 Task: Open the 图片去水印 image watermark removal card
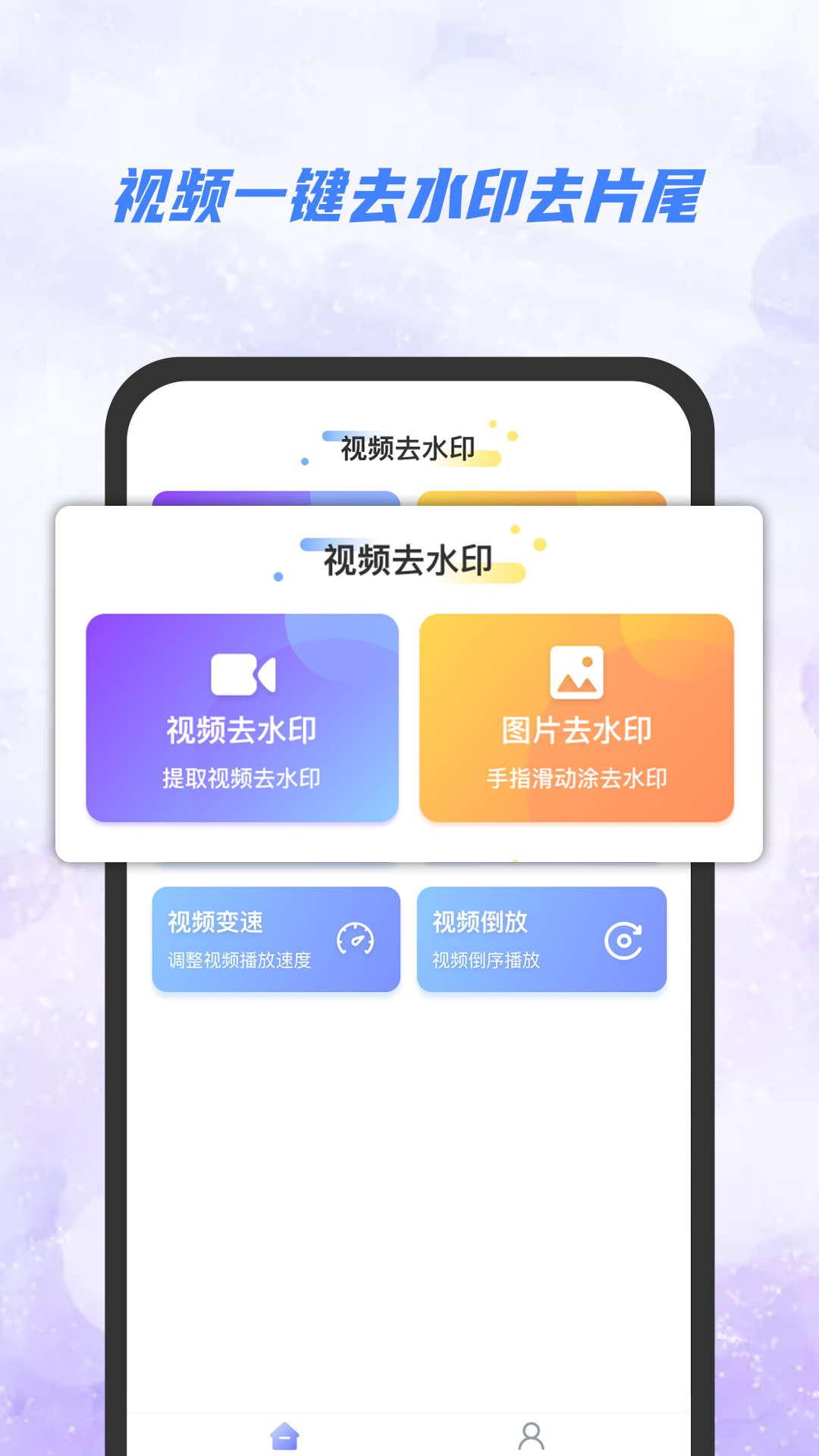click(578, 720)
